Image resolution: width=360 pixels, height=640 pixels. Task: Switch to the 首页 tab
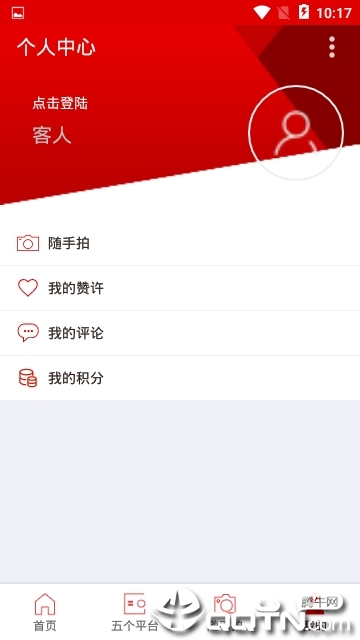(x=45, y=612)
